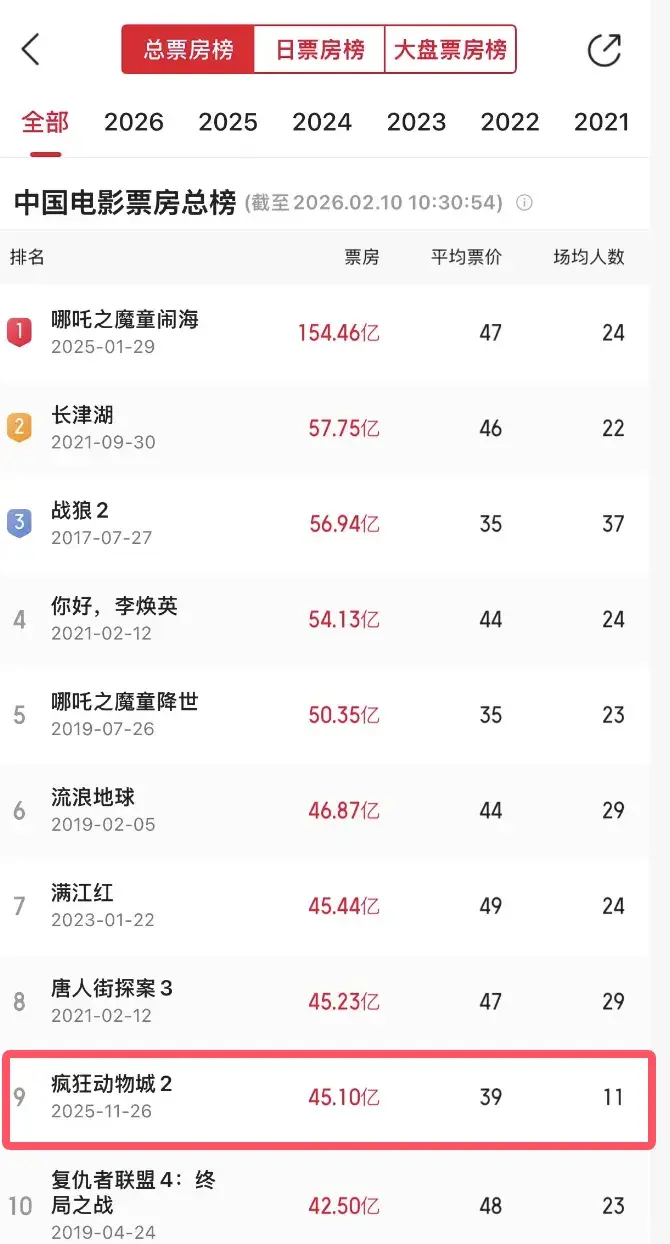
Task: Filter rankings by year 2025
Action: [228, 122]
